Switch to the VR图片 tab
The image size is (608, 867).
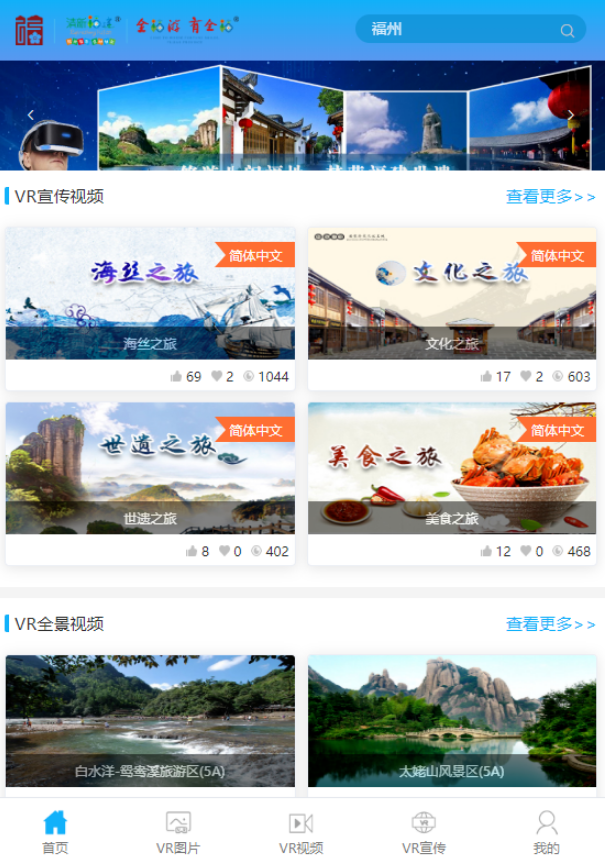[178, 832]
